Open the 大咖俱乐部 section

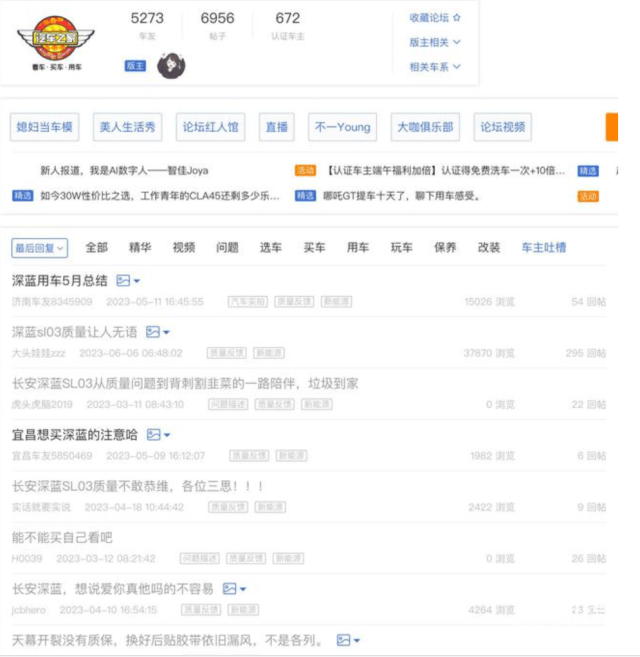pyautogui.click(x=424, y=127)
